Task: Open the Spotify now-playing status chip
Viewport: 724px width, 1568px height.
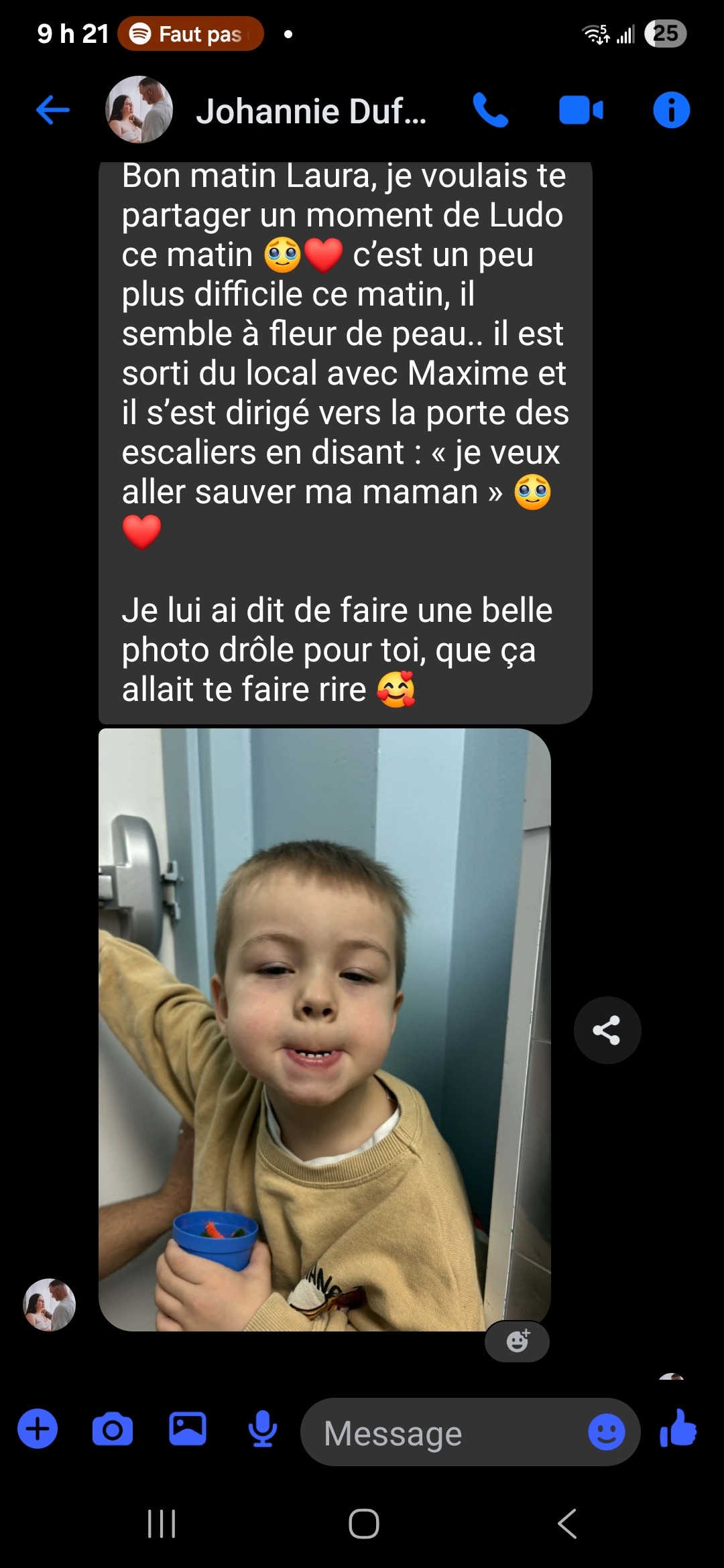Action: [190, 34]
